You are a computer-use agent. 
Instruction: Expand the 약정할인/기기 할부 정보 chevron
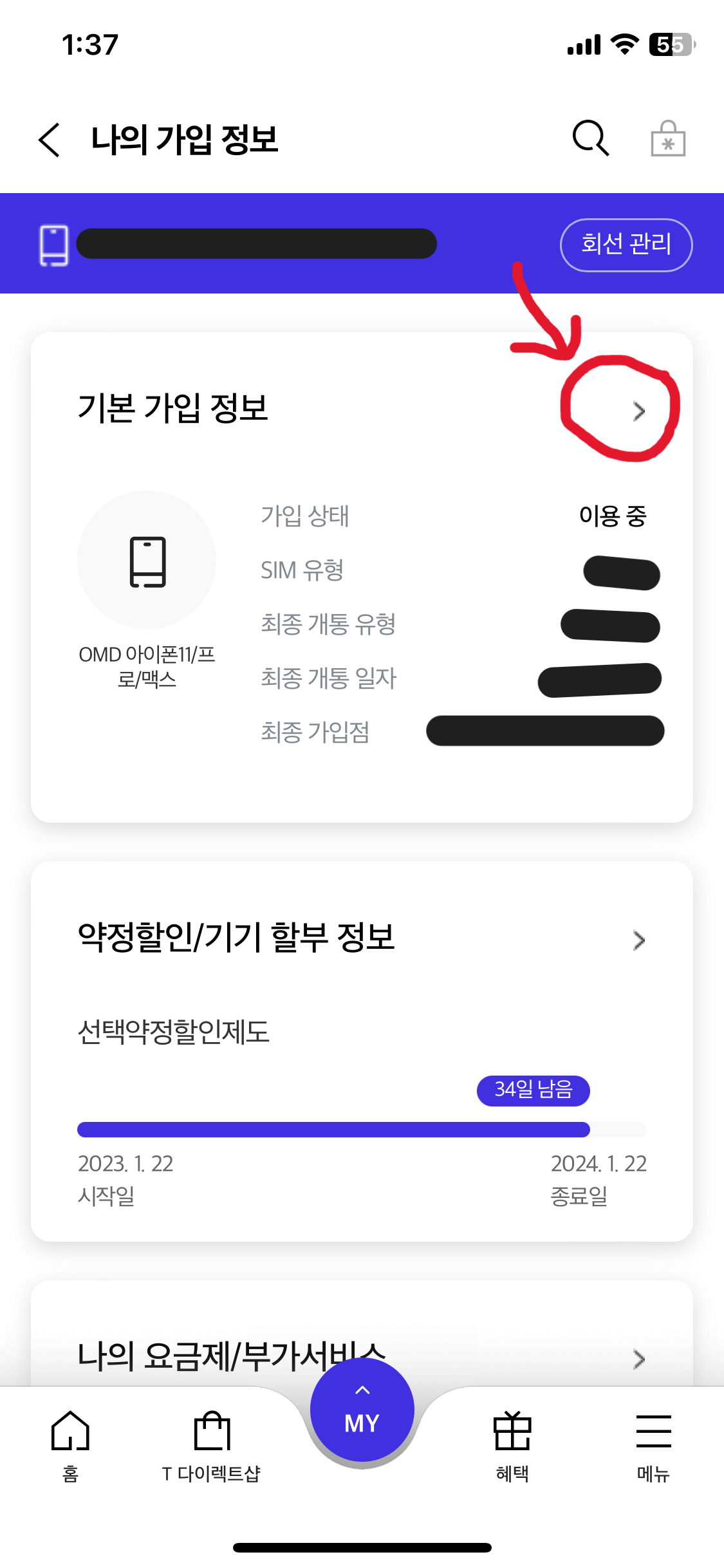pyautogui.click(x=638, y=940)
